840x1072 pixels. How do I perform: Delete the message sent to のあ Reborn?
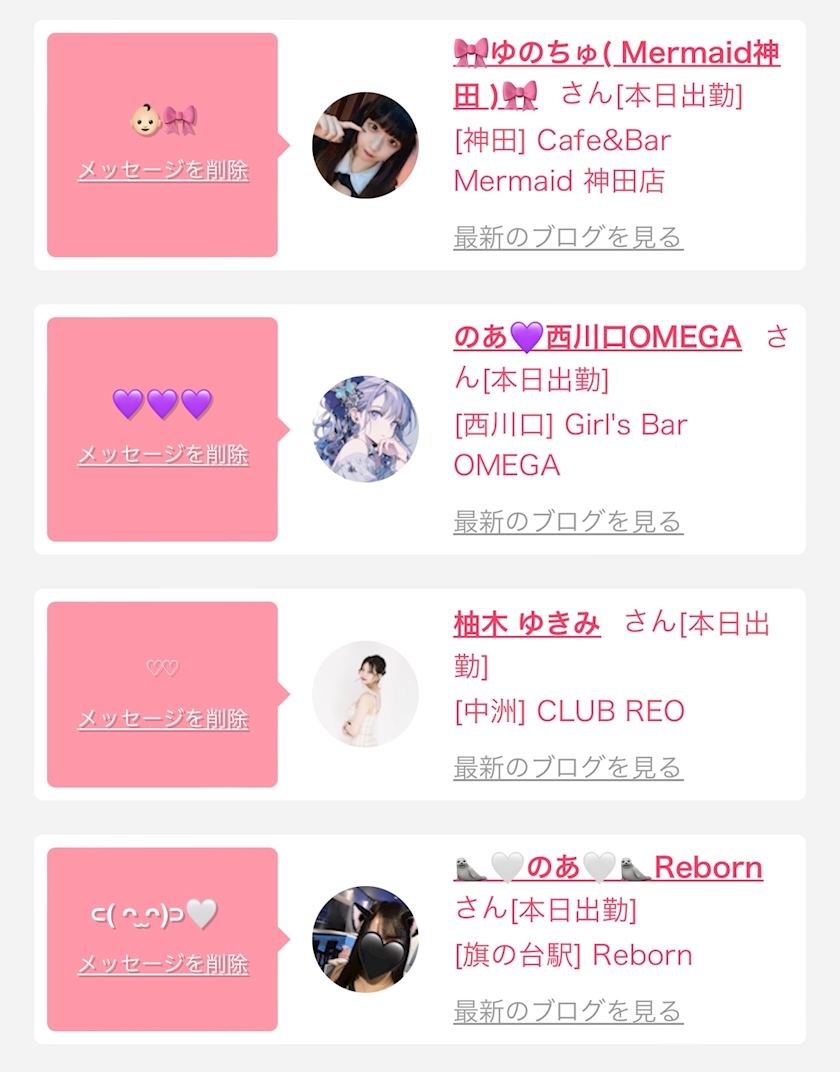(x=163, y=964)
